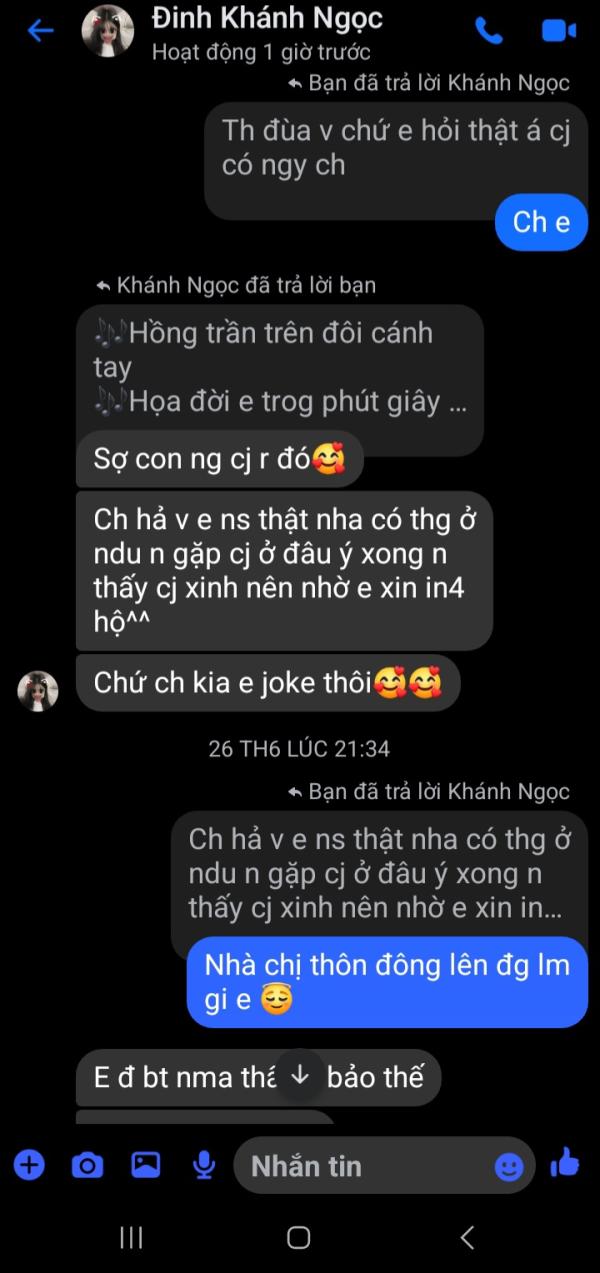The width and height of the screenshot is (600, 1273).
Task: Go back from the Khánh Ngọc chat
Action: pos(40,31)
